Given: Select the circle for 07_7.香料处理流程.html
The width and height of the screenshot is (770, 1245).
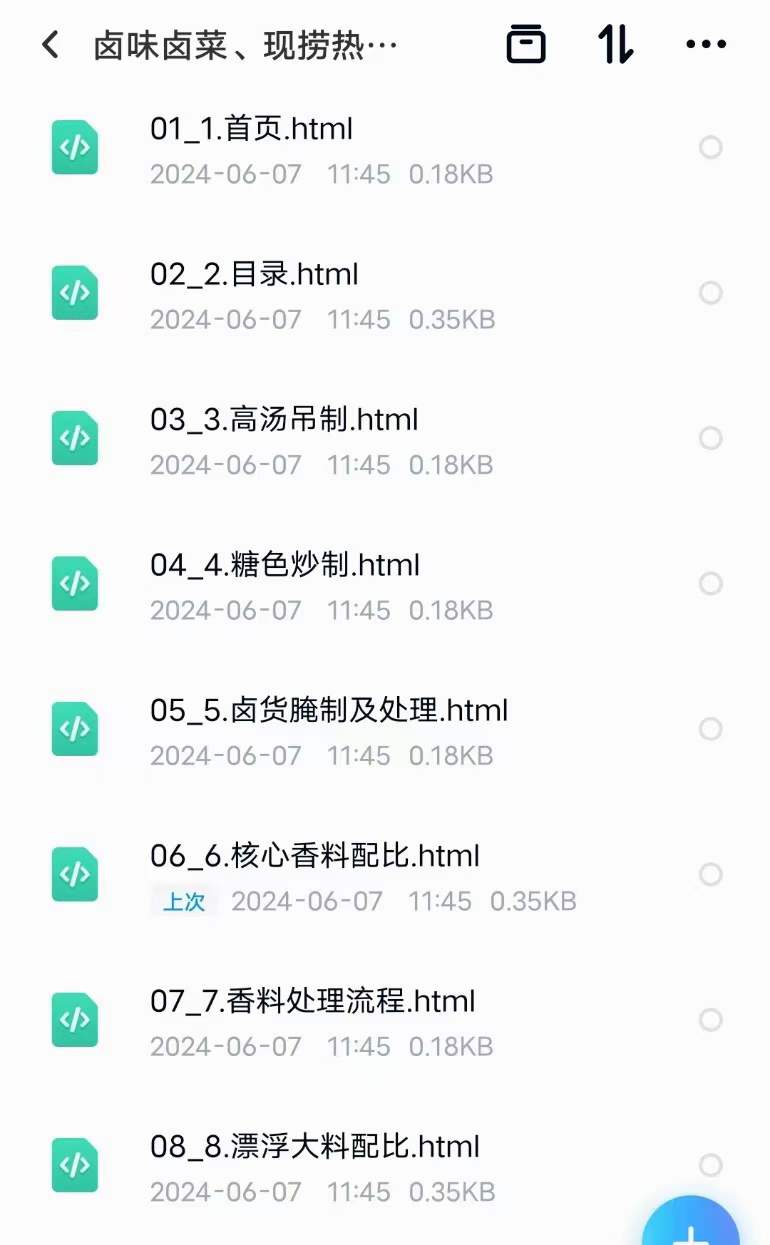Looking at the screenshot, I should pos(710,1020).
